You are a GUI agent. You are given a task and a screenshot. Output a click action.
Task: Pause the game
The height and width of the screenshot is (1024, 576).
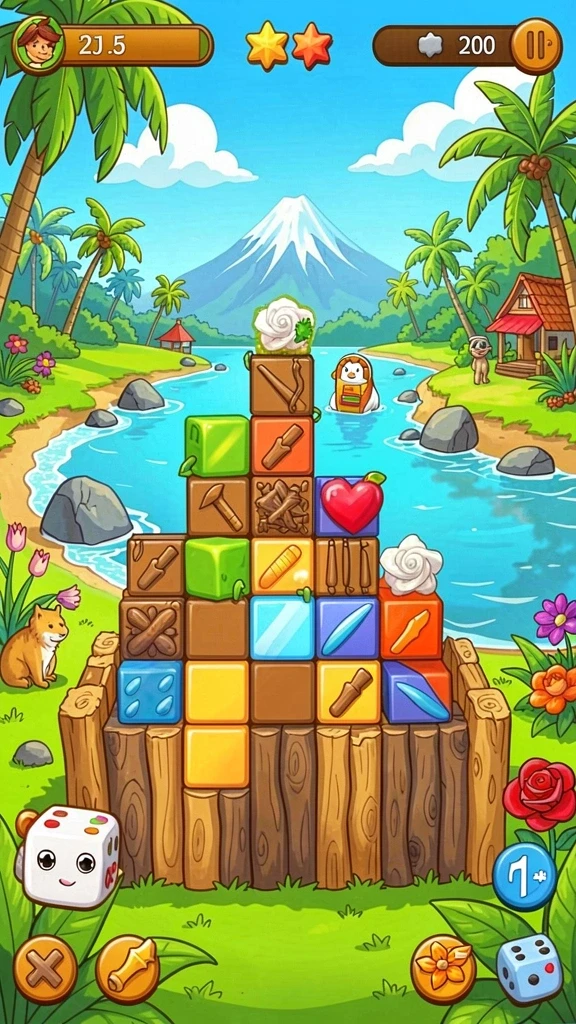(x=536, y=46)
